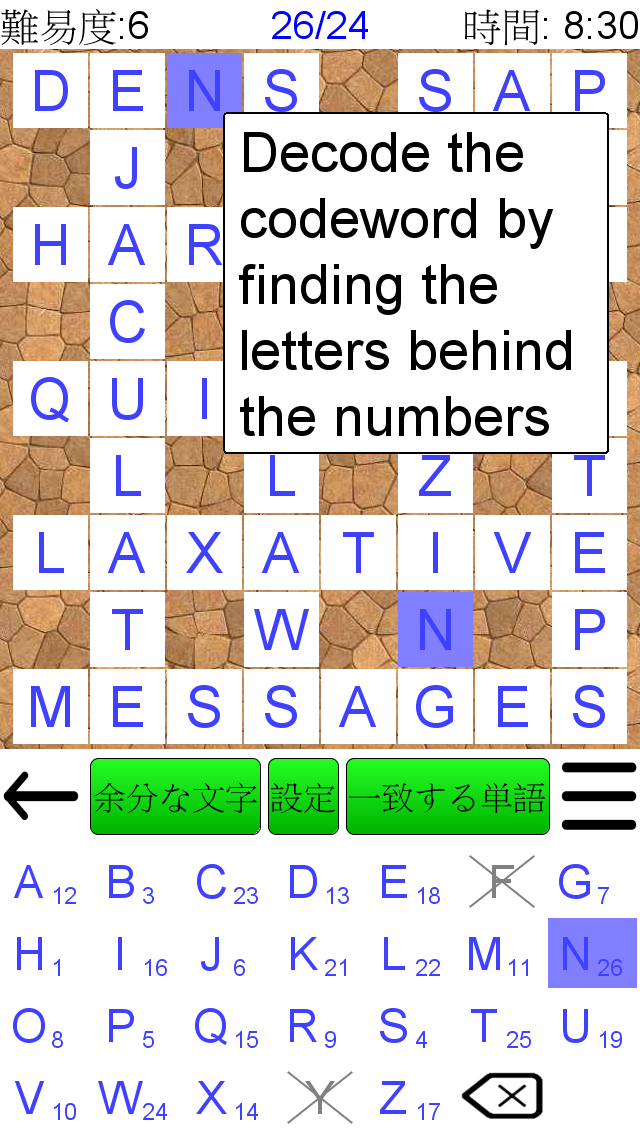
Task: Pick letter Z numbered 17
Action: point(409,1100)
